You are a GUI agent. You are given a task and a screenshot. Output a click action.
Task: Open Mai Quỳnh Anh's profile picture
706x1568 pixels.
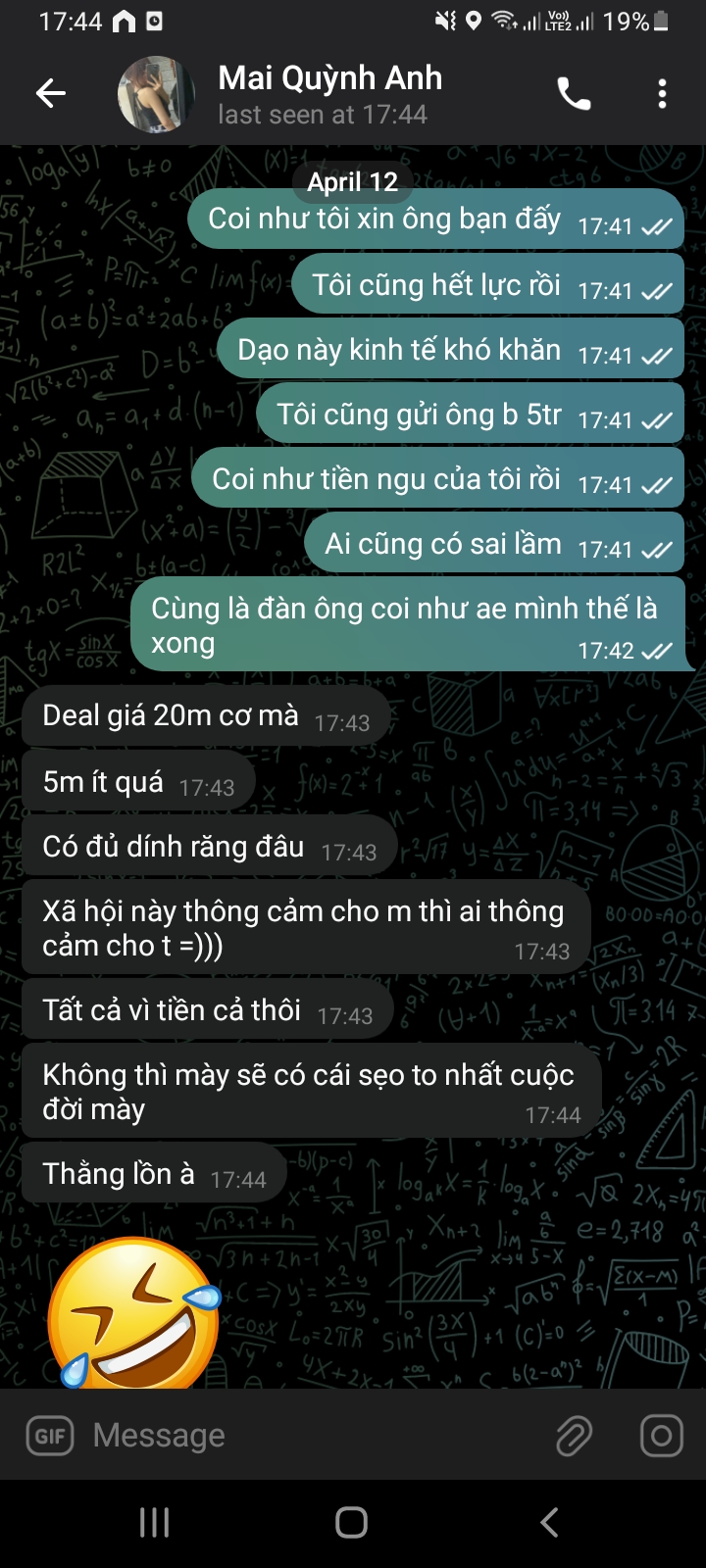156,94
